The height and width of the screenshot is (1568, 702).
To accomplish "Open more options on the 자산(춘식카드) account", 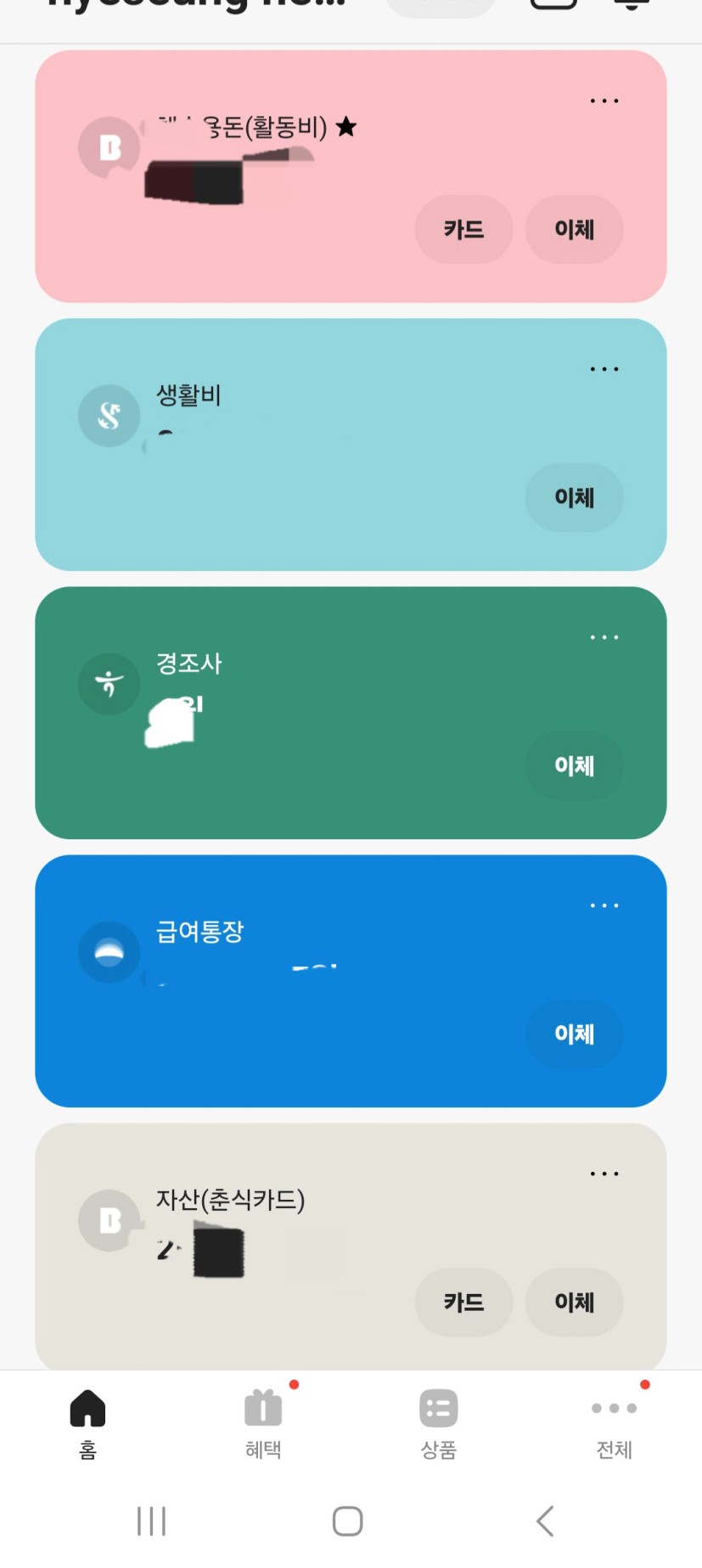I will (x=604, y=1173).
